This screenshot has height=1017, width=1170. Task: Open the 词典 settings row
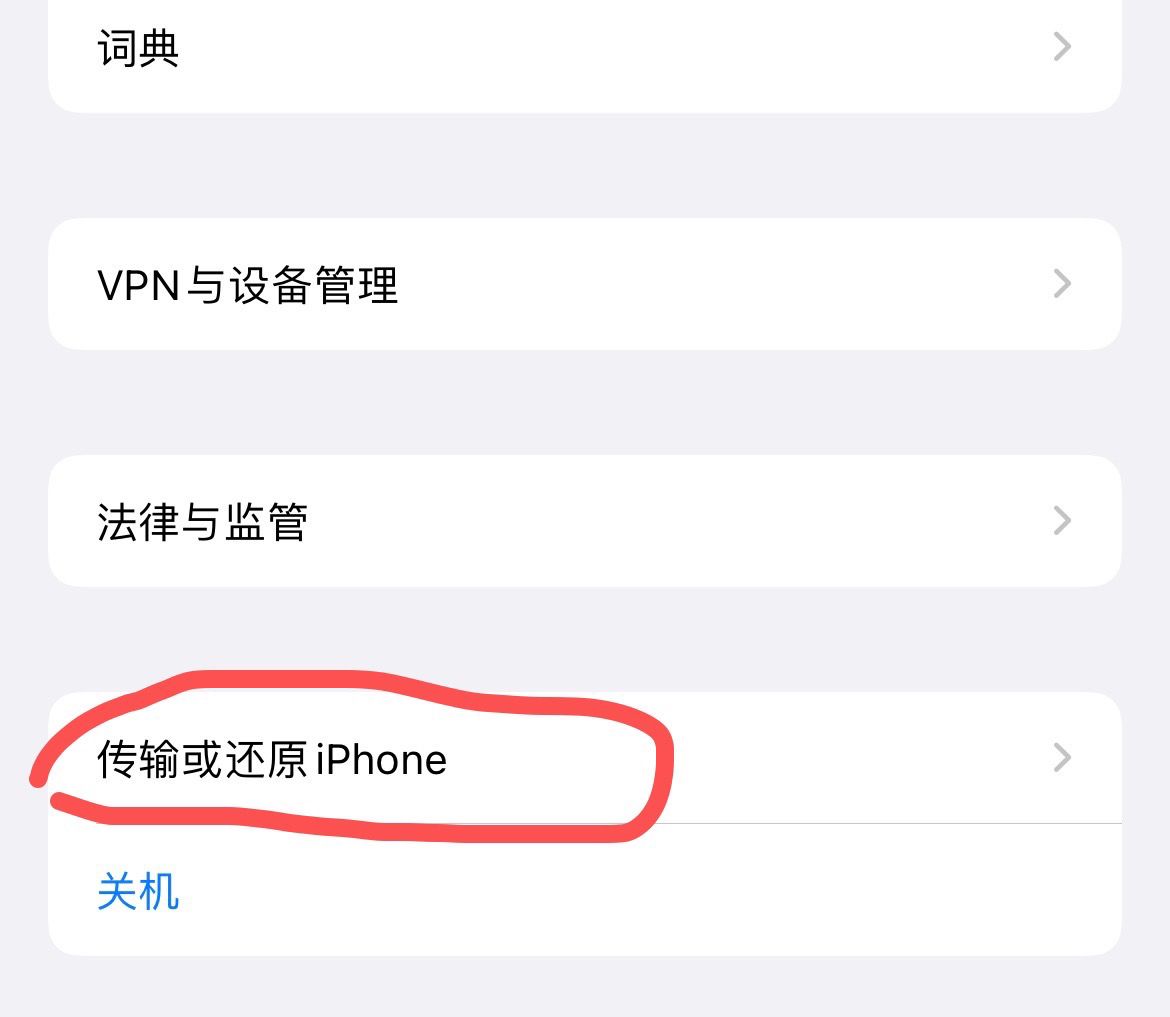[584, 48]
